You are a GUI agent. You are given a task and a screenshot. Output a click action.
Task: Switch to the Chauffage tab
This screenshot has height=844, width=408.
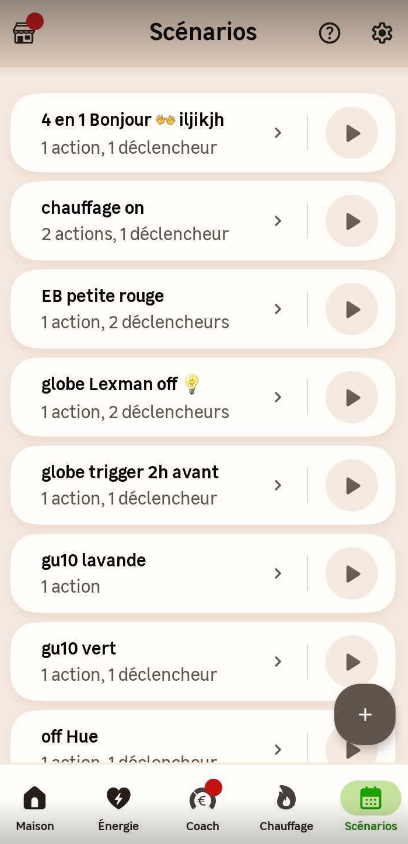[x=286, y=808]
